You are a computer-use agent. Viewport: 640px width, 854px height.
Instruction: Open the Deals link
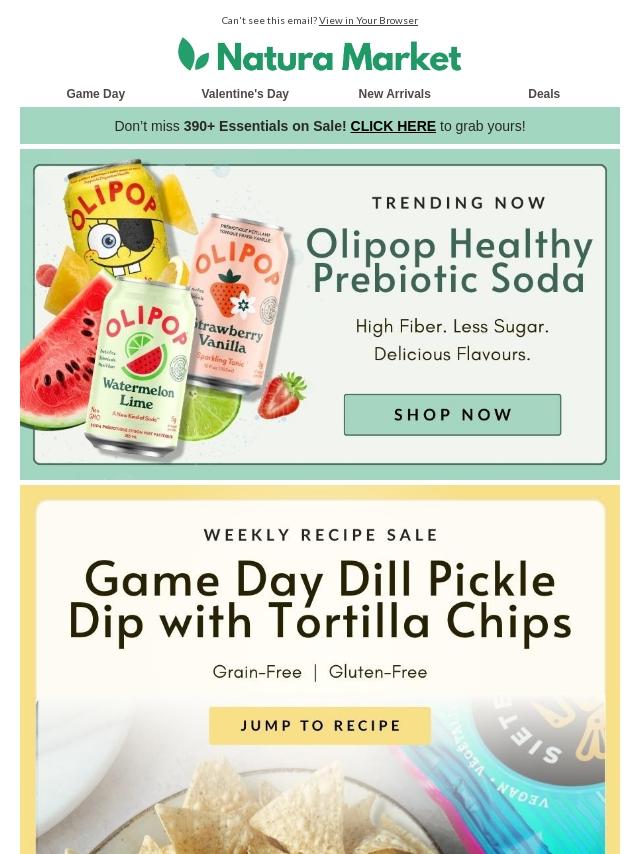coord(544,94)
